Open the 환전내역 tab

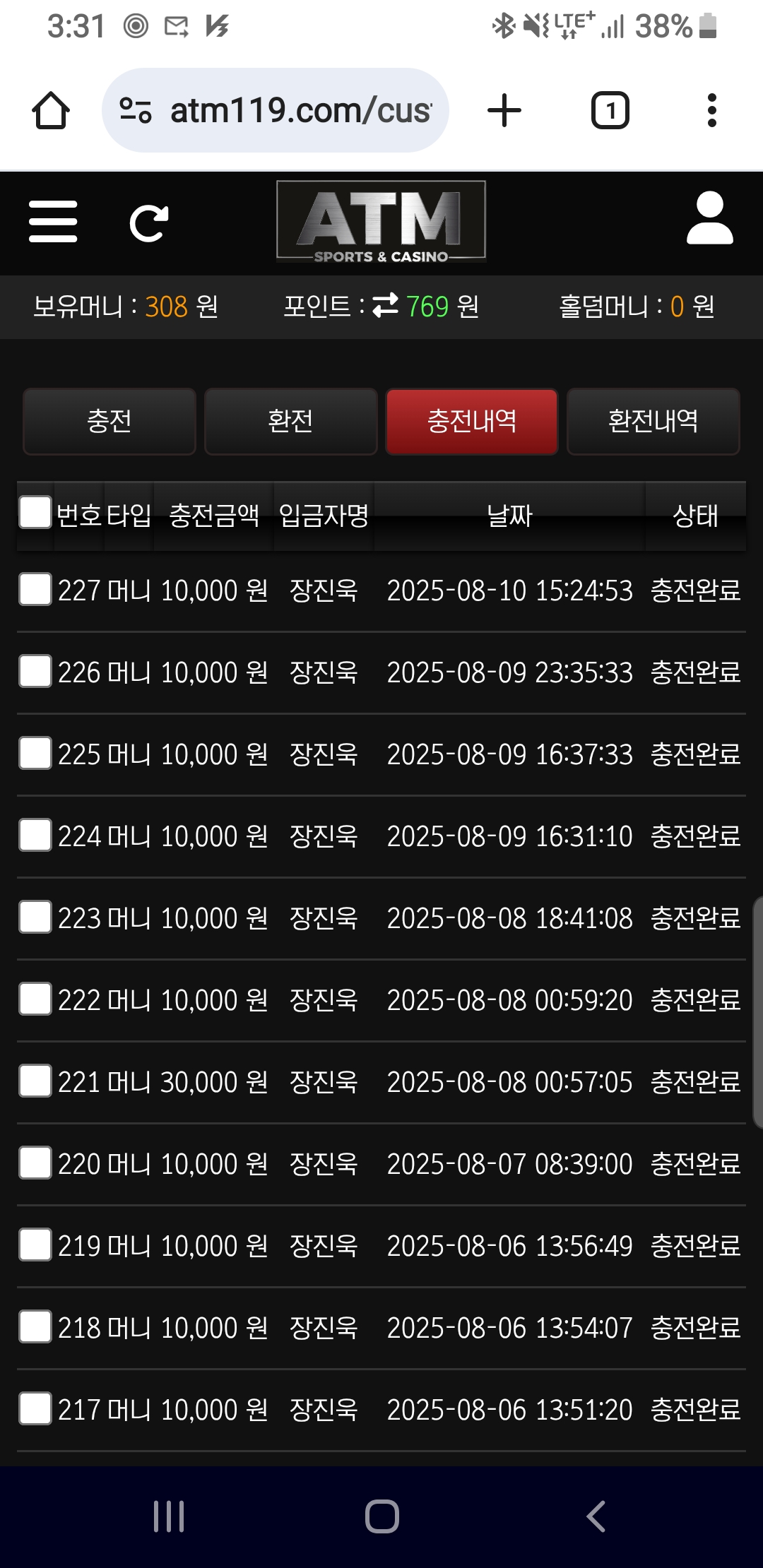coord(653,421)
